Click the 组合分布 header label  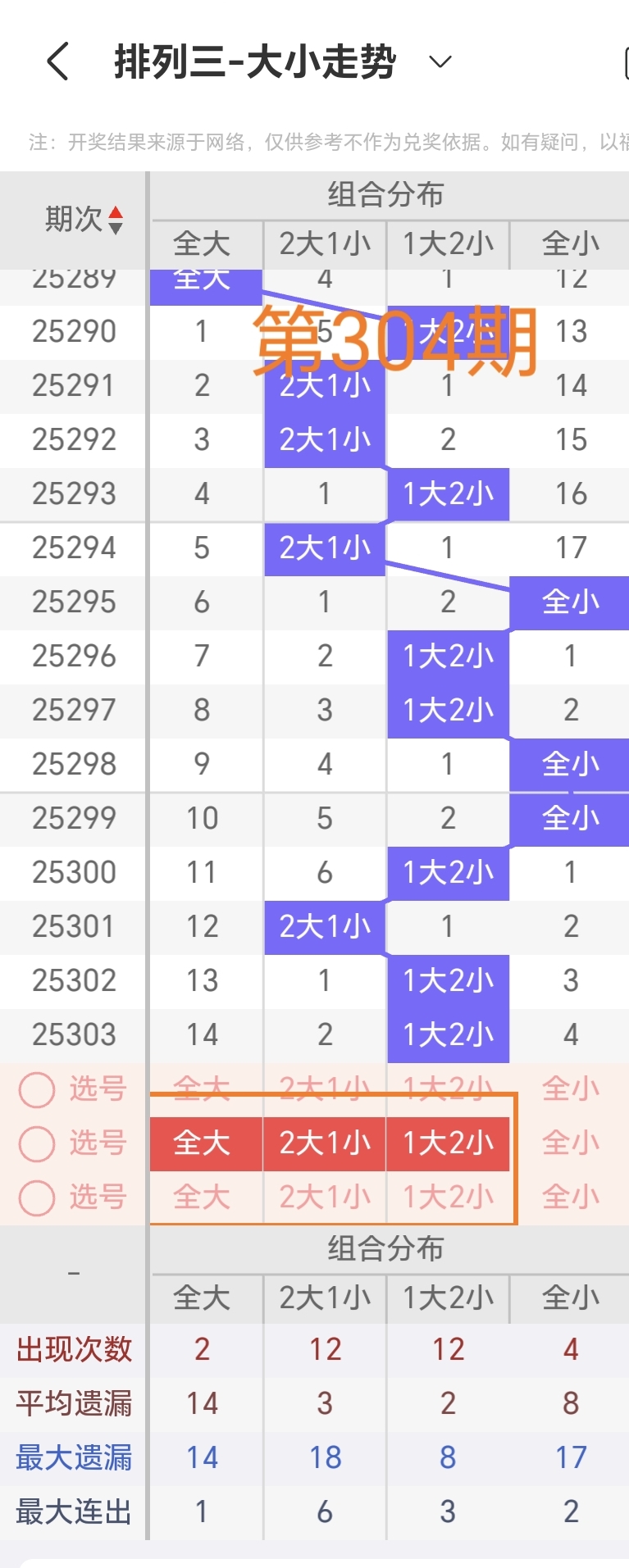(x=385, y=195)
